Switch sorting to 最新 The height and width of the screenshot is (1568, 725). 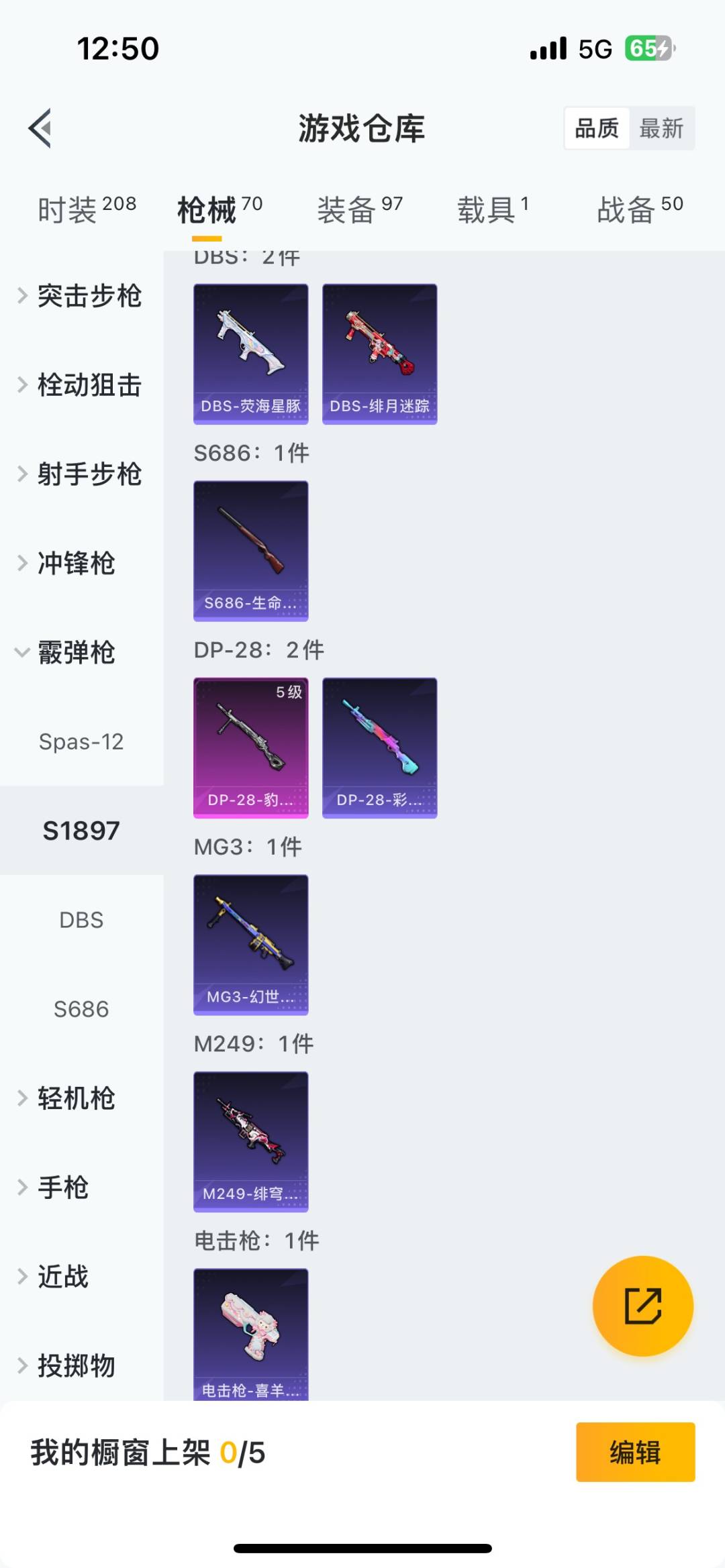coord(663,128)
